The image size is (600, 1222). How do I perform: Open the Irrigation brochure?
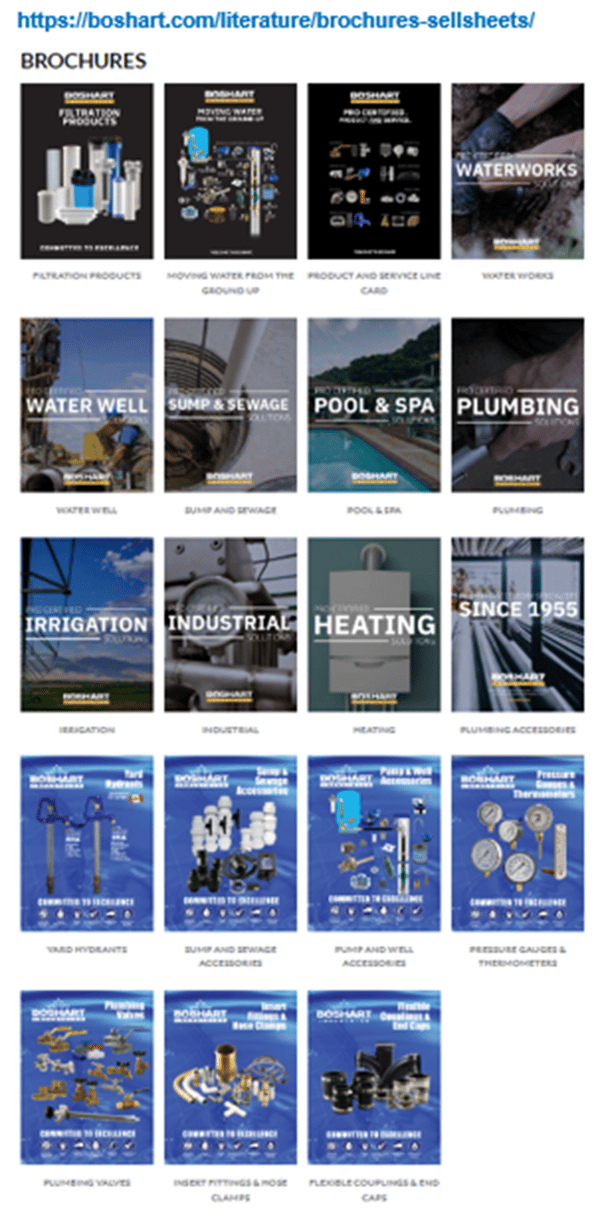(87, 625)
